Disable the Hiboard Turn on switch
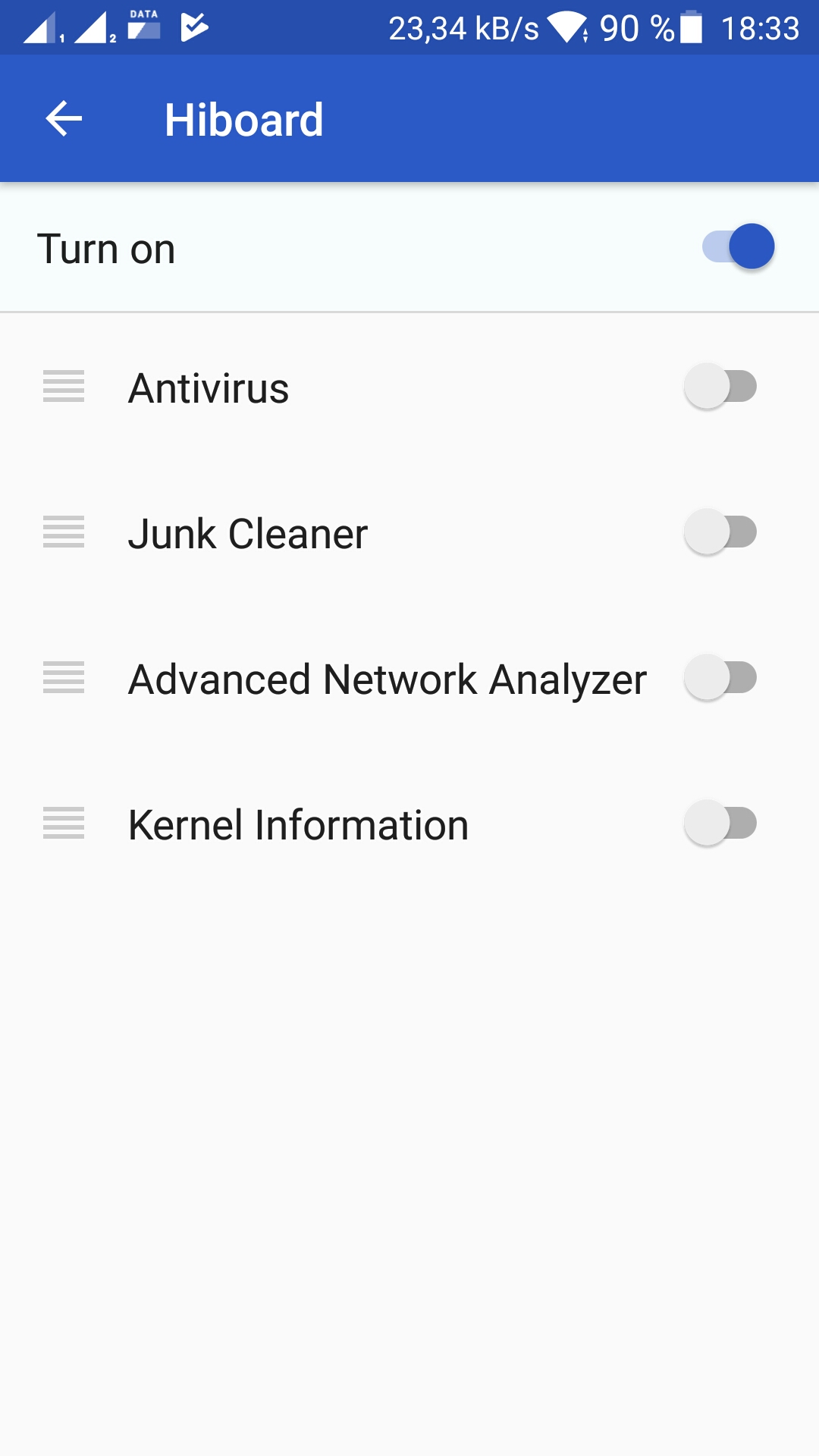819x1456 pixels. [738, 247]
